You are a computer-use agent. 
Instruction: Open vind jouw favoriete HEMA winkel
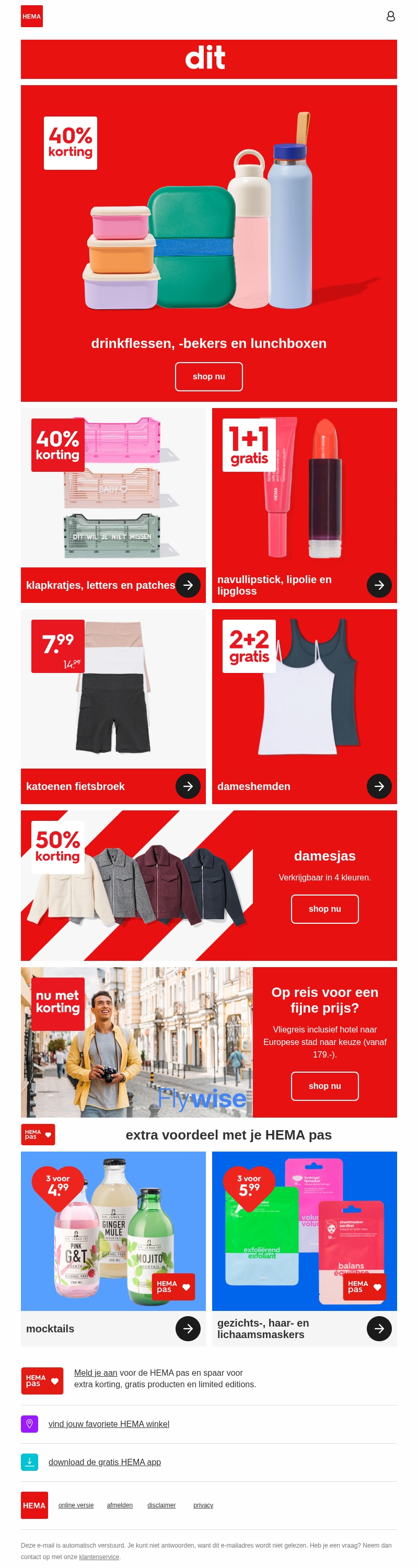pos(109,1424)
